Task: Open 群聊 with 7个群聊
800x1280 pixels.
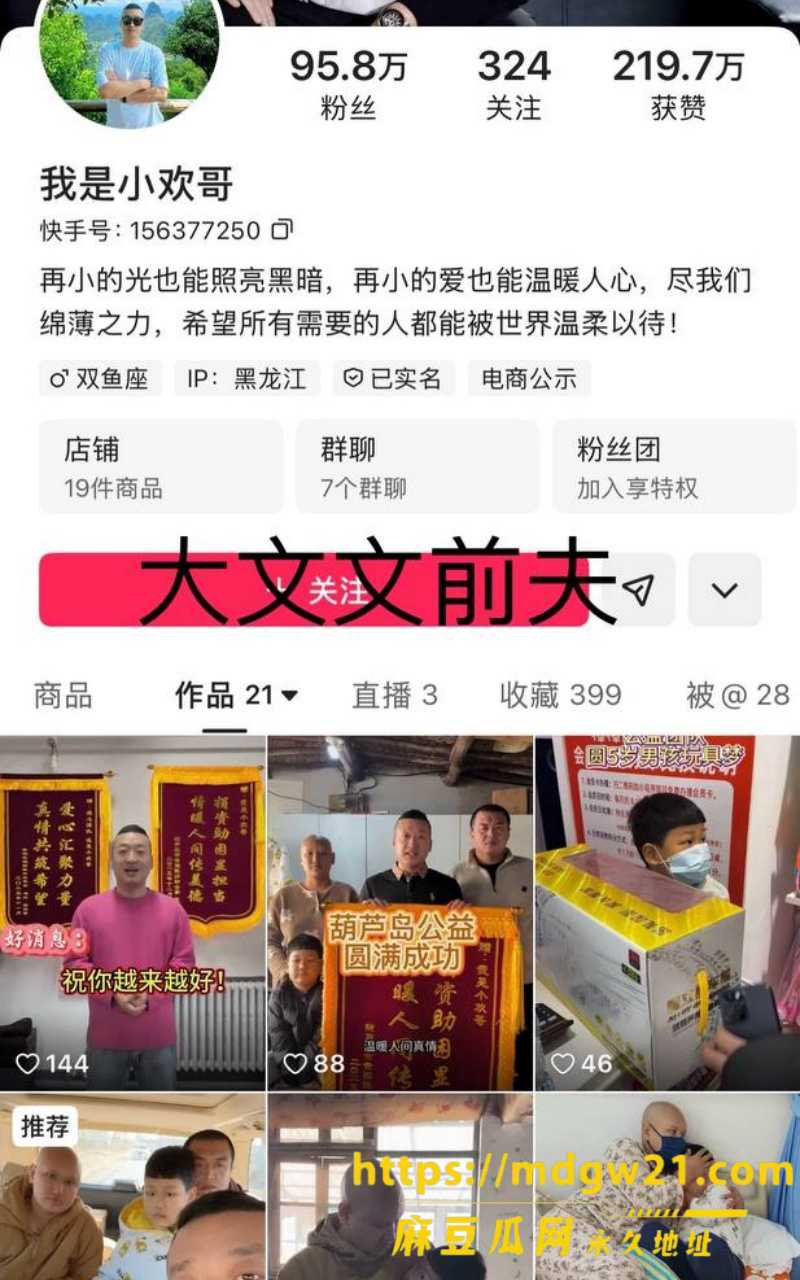Action: point(417,467)
